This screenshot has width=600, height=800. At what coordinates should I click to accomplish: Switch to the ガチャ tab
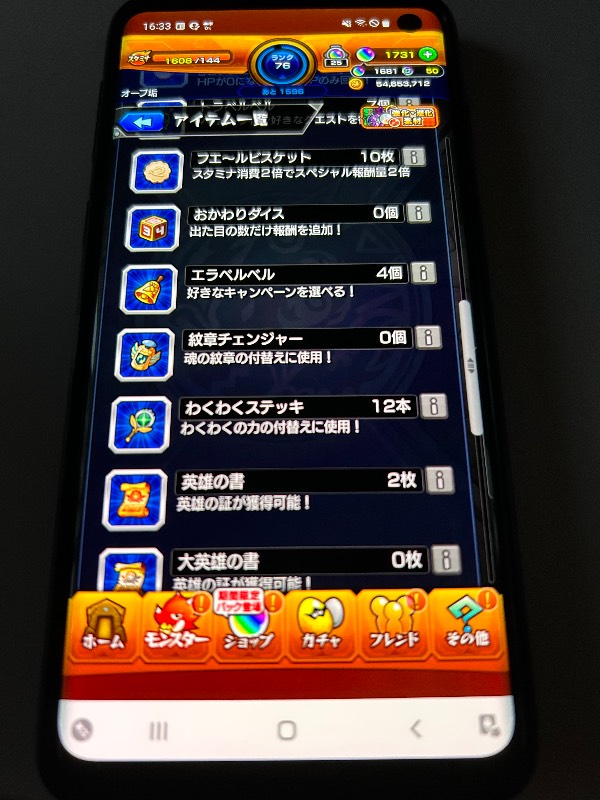320,626
